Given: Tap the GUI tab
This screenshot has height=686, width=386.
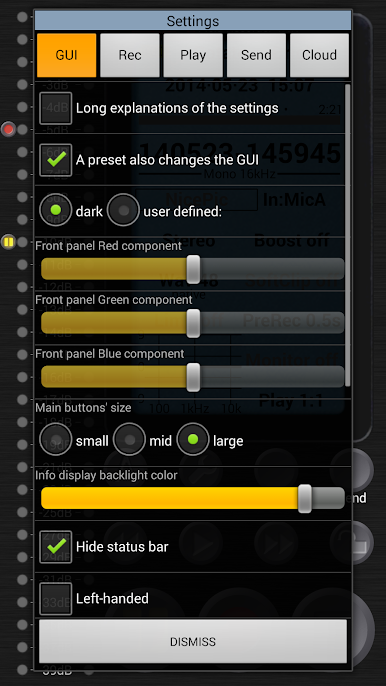Looking at the screenshot, I should coord(67,55).
